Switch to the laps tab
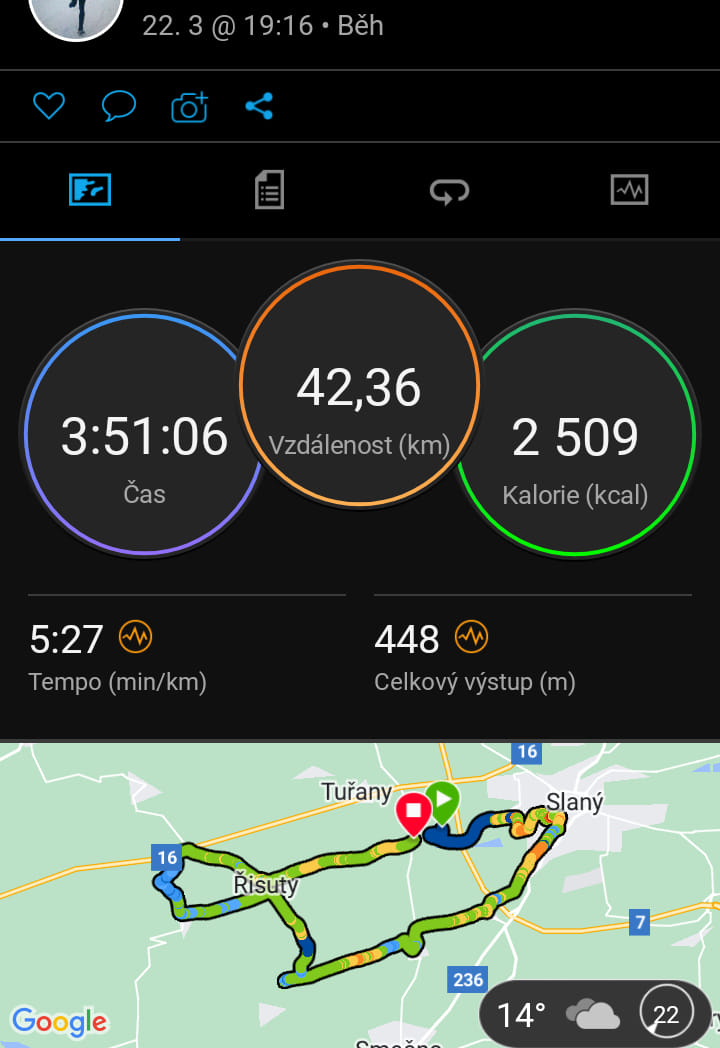This screenshot has width=720, height=1048. point(449,189)
